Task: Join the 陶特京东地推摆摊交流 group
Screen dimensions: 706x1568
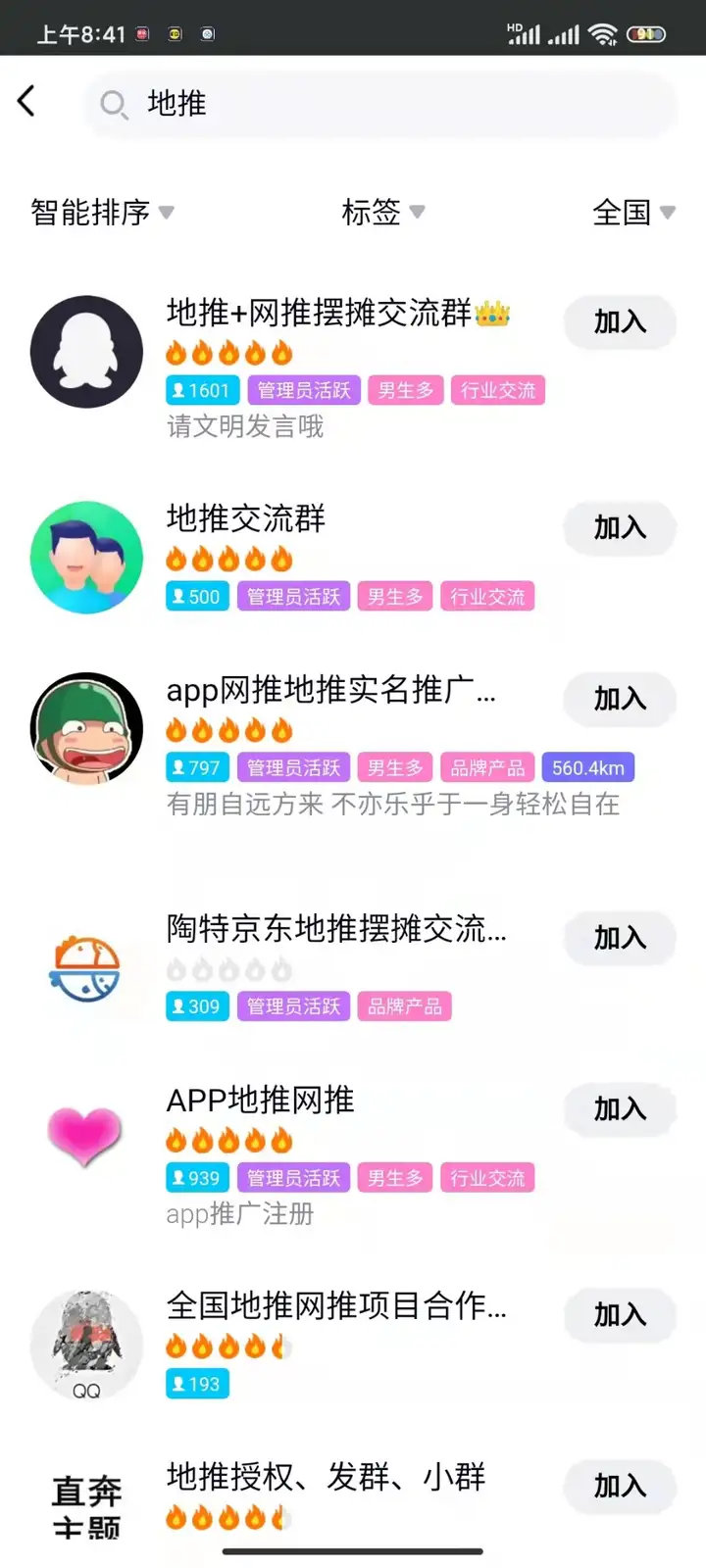Action: [620, 938]
